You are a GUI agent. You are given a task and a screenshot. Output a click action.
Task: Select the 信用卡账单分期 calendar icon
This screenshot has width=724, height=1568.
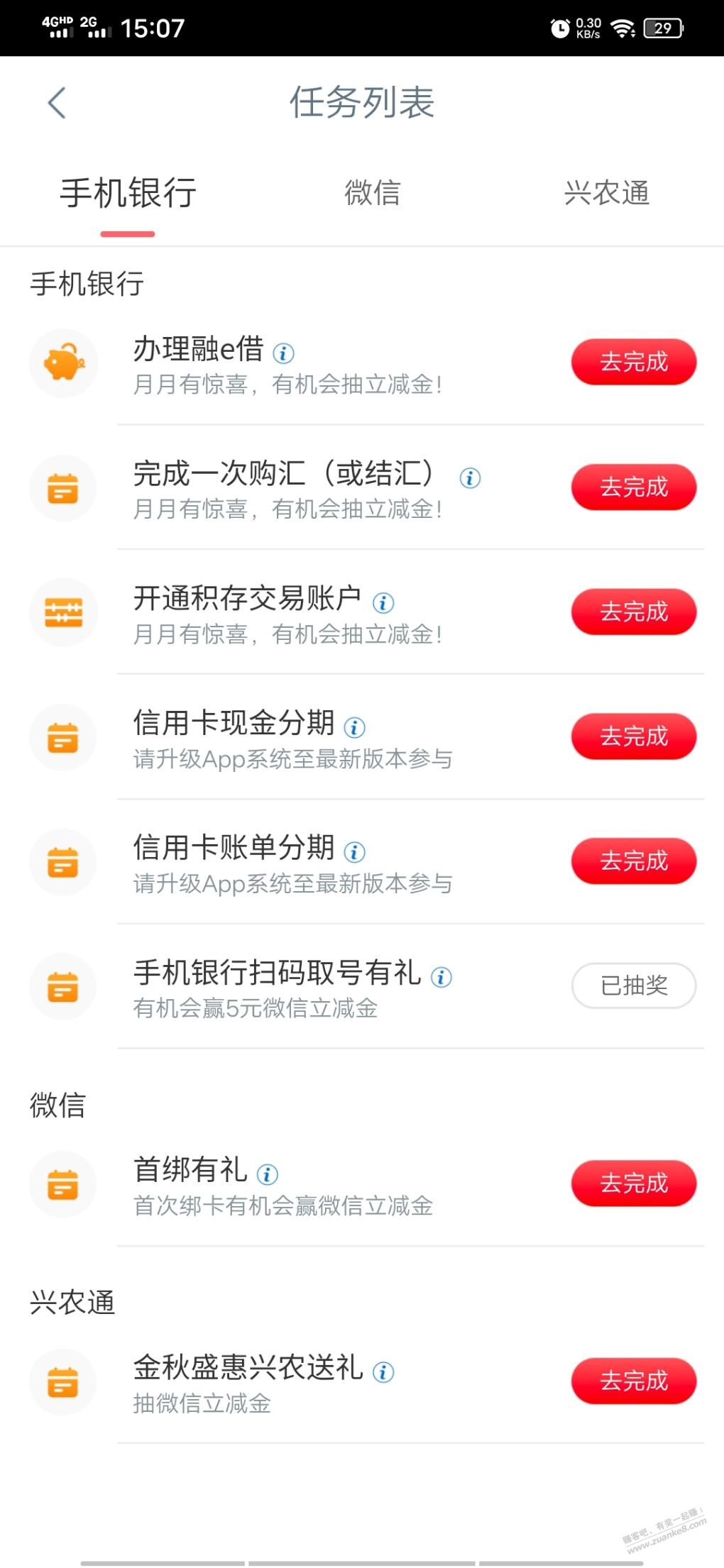click(64, 861)
